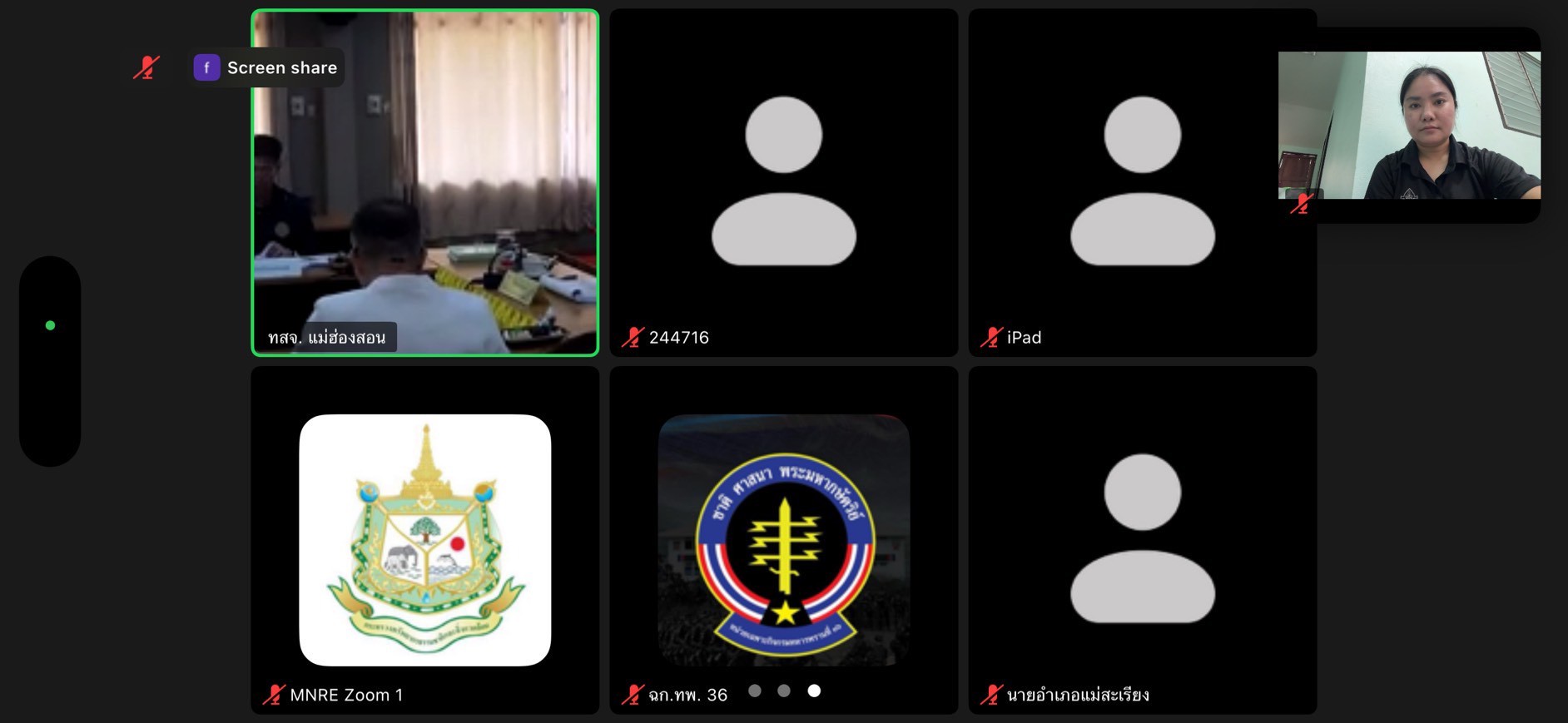Select the MNRE Zoom 1 tile
1568x723 pixels.
[x=424, y=540]
